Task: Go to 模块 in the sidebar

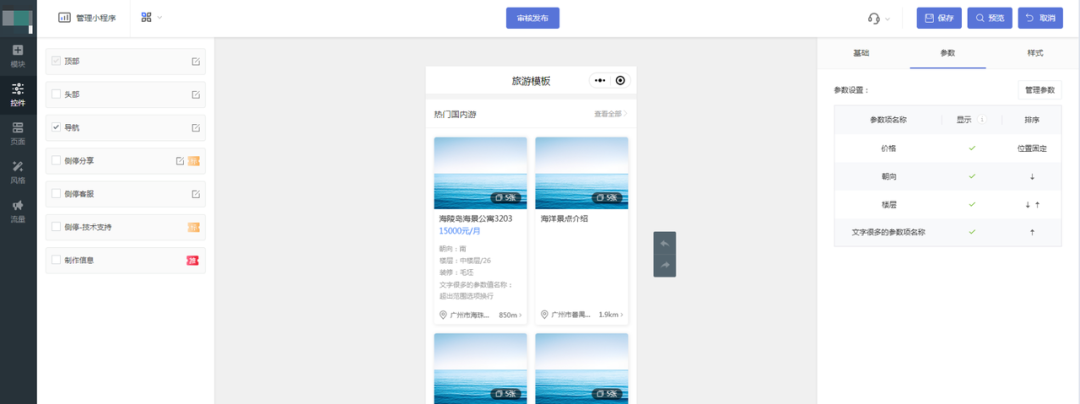Action: pos(18,56)
